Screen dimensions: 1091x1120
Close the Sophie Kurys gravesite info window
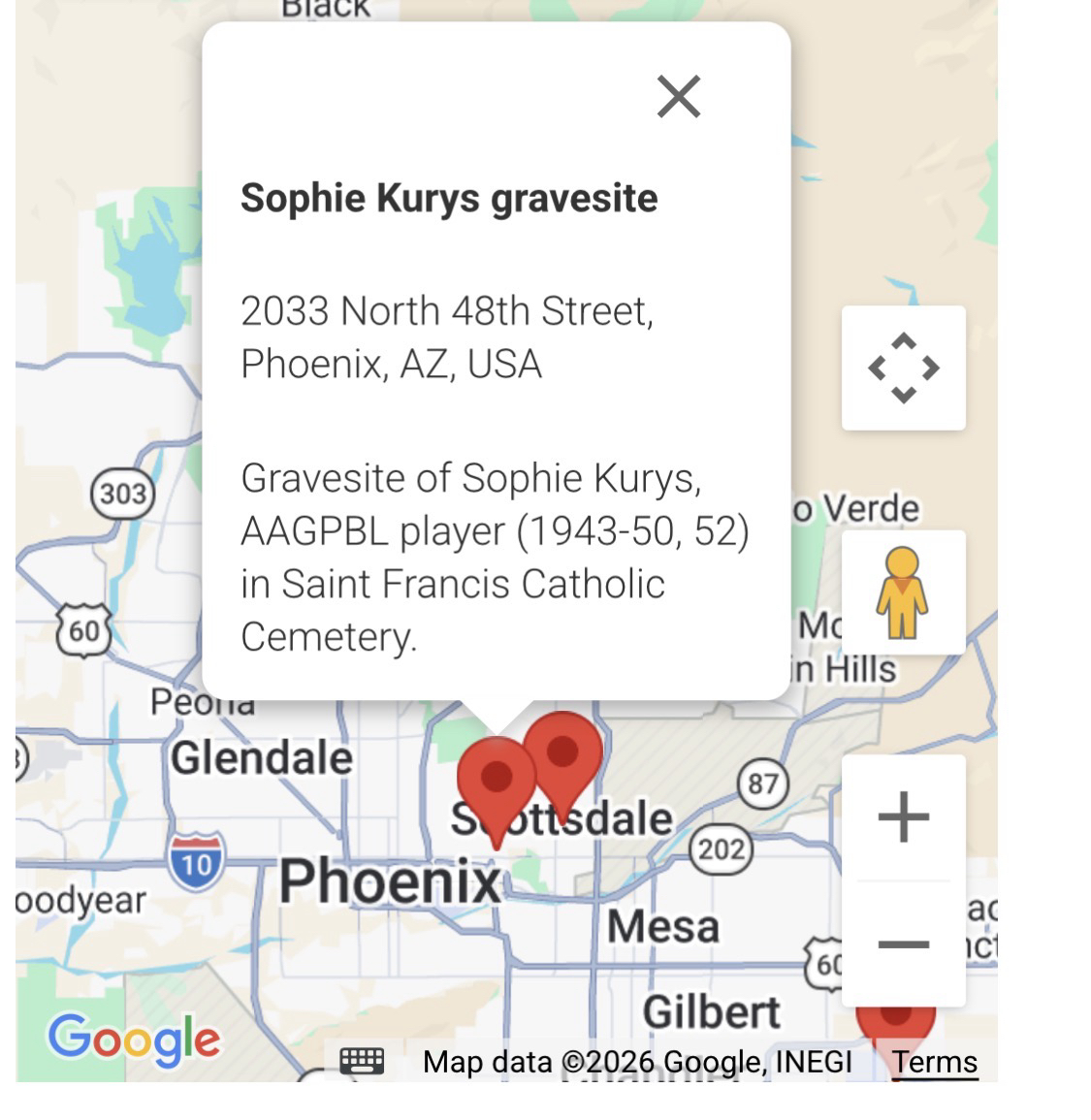[678, 96]
